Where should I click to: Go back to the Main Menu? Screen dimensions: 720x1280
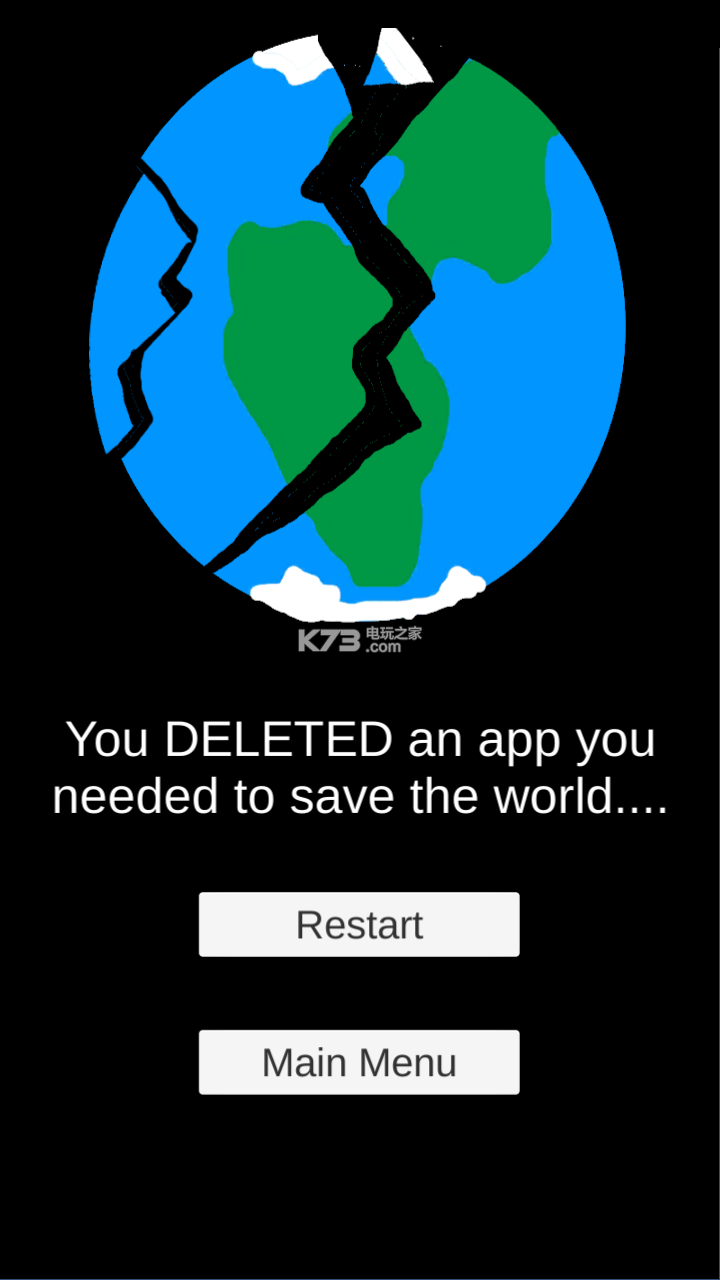click(359, 1062)
